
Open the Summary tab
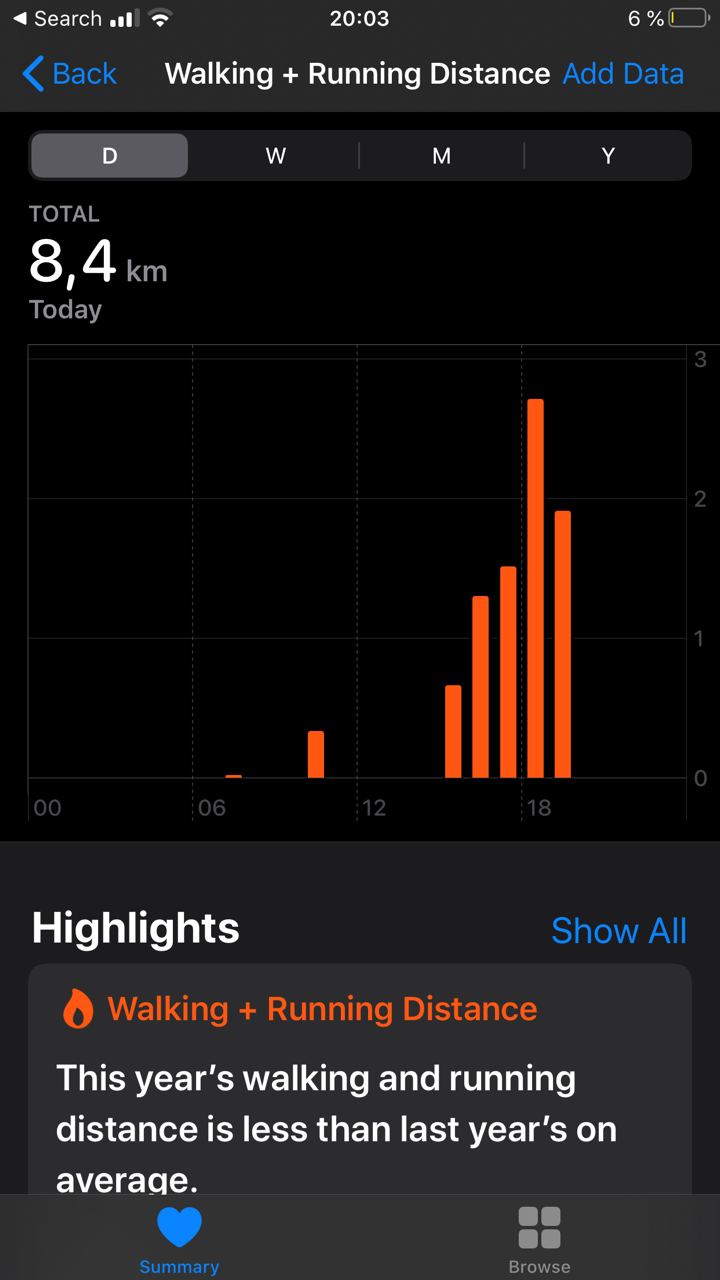click(x=179, y=1239)
